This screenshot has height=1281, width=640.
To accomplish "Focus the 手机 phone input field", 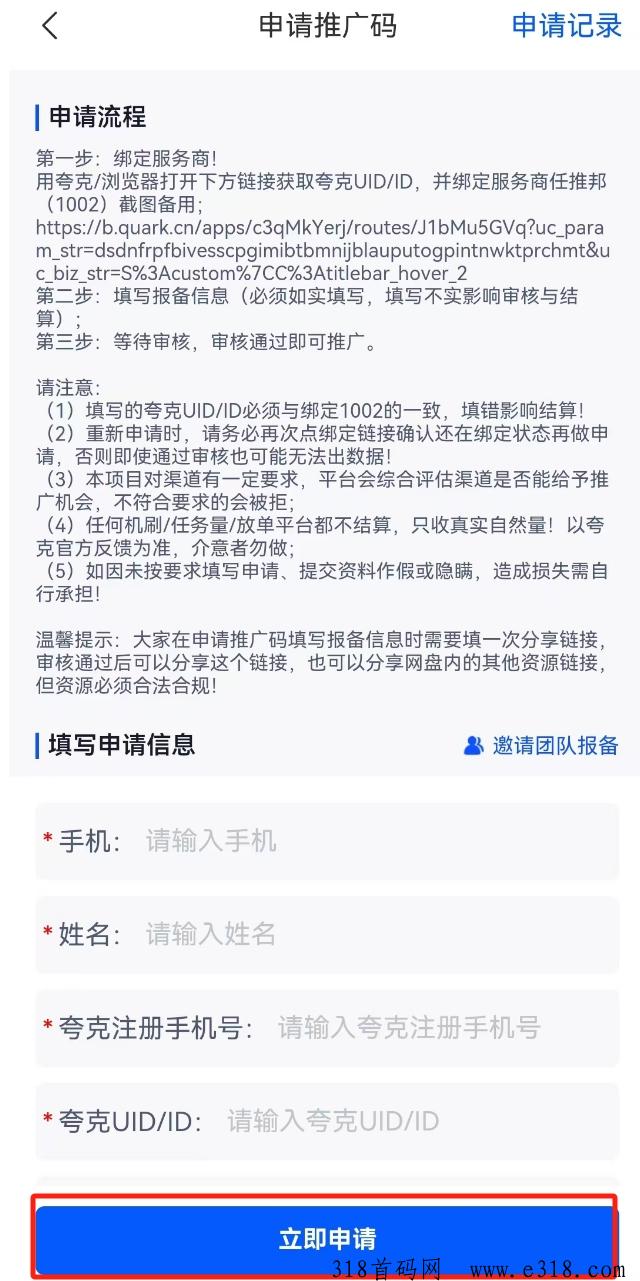I will pos(327,841).
